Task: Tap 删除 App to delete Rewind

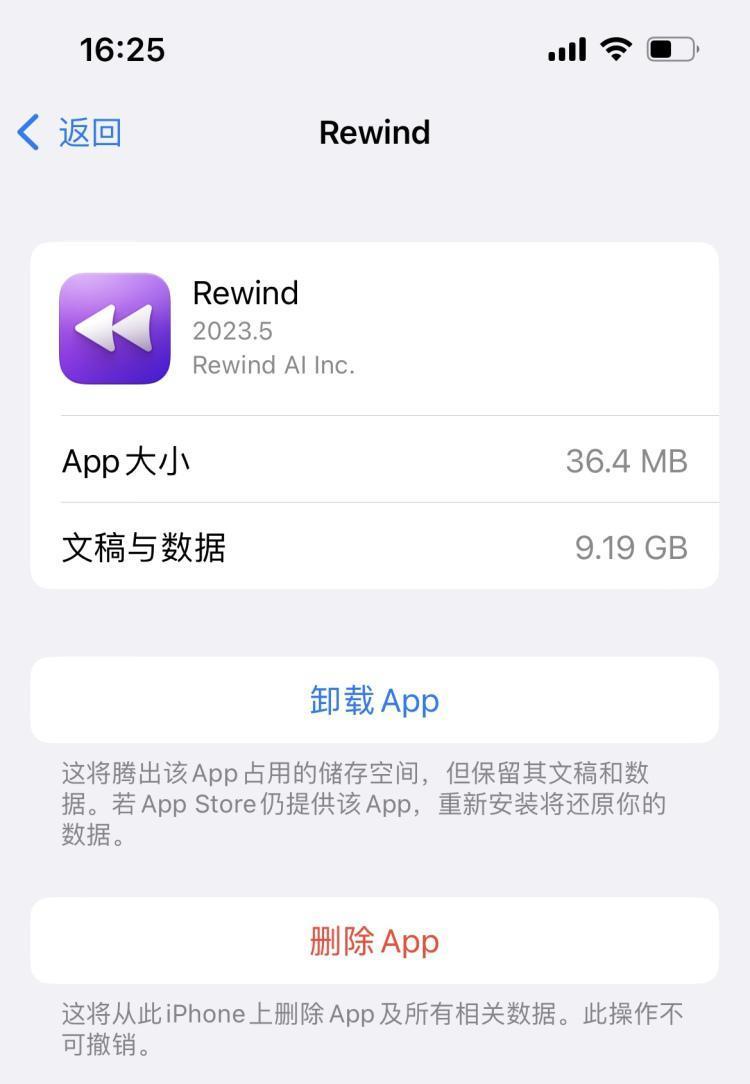Action: point(375,941)
